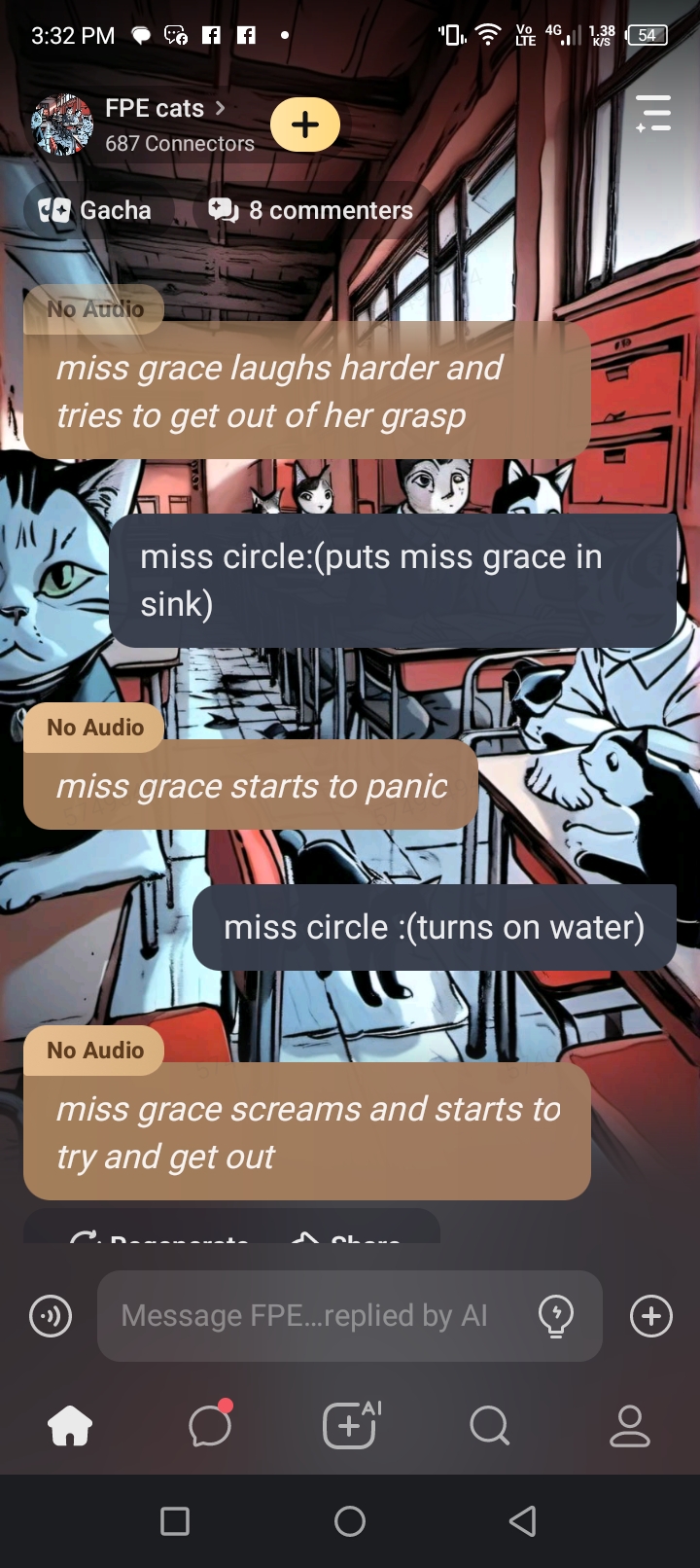Open the AI create tab
The image size is (700, 1568).
coord(350,1426)
